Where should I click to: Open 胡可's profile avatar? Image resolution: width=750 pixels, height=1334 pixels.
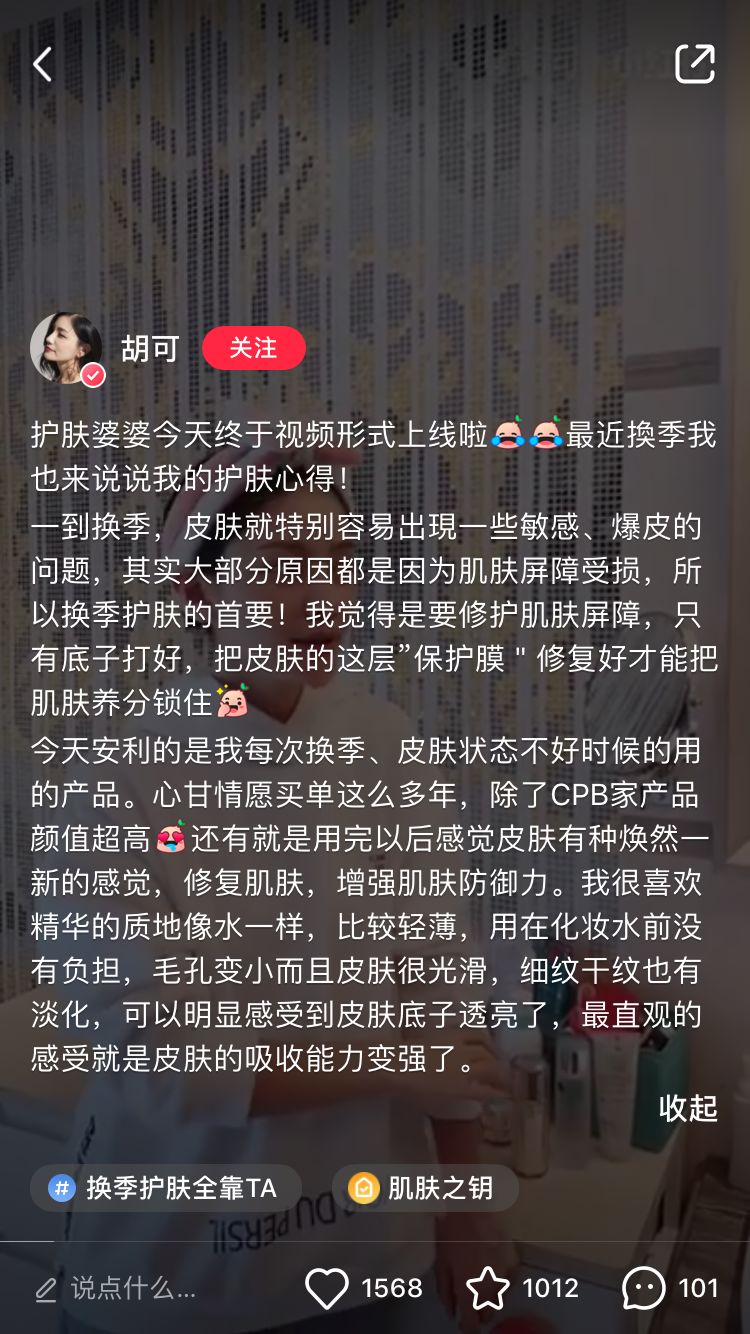pyautogui.click(x=66, y=349)
